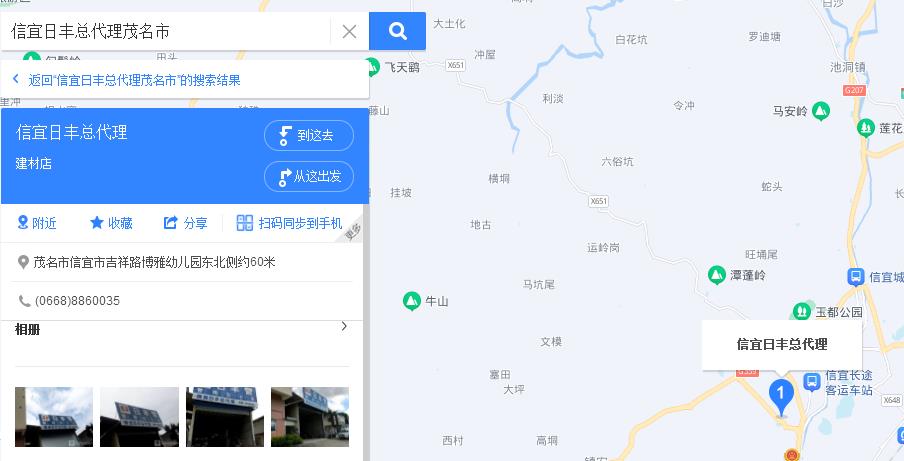The width and height of the screenshot is (904, 461).
Task: Tap 潭蓬岭 scenic spot on map
Action: click(x=717, y=274)
